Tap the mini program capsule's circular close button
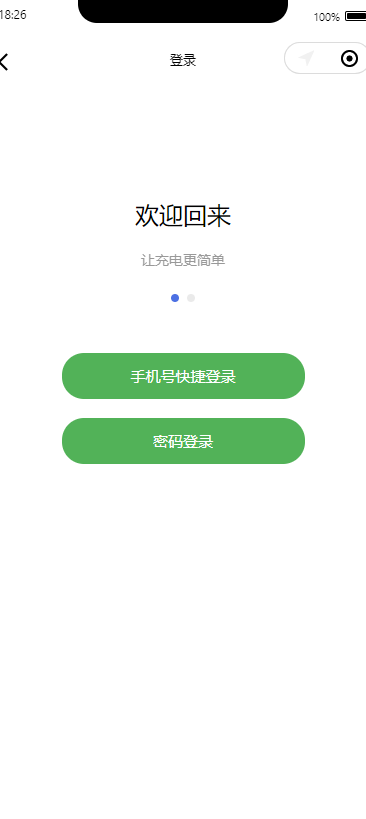 pos(349,58)
